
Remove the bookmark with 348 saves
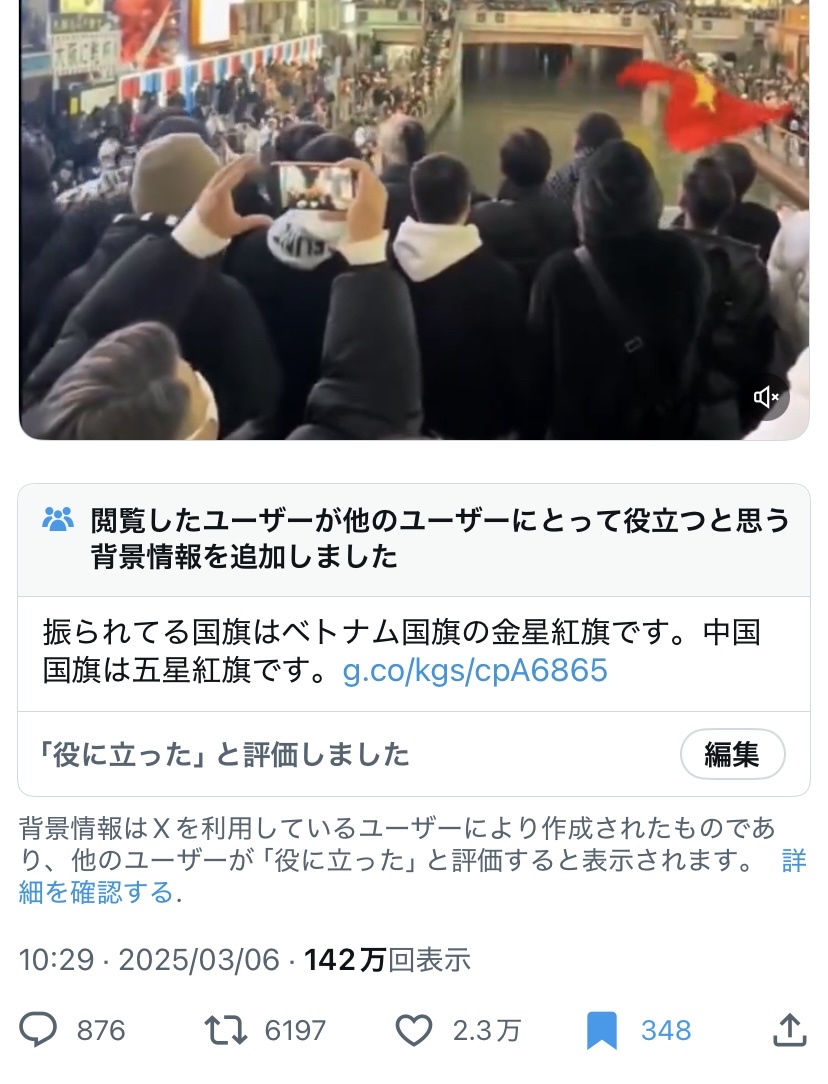pyautogui.click(x=602, y=1030)
